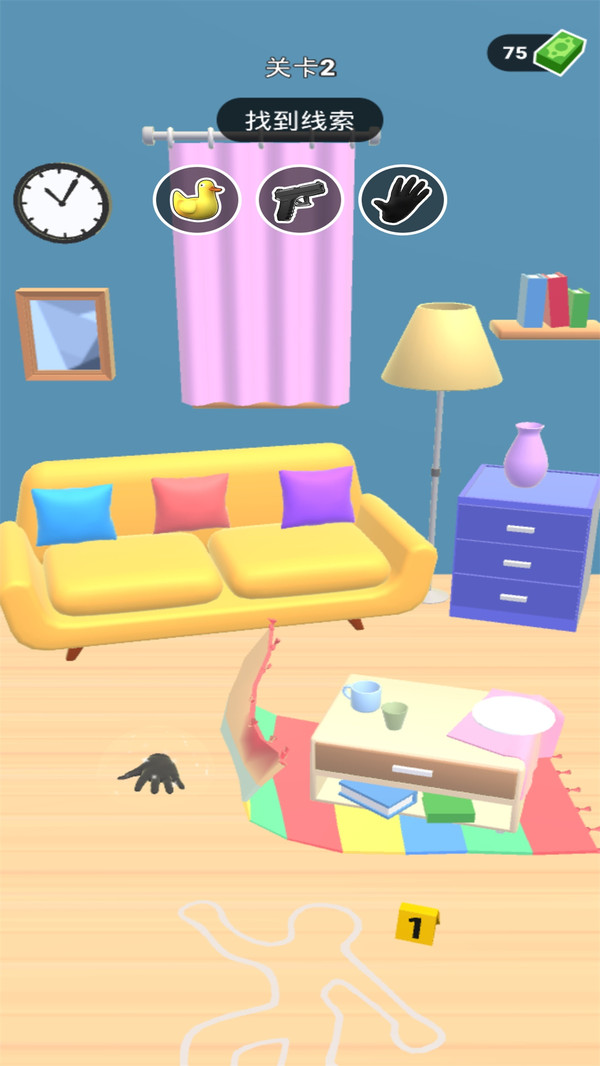This screenshot has width=600, height=1066.
Task: Tap the pistol clue icon
Action: coord(300,200)
